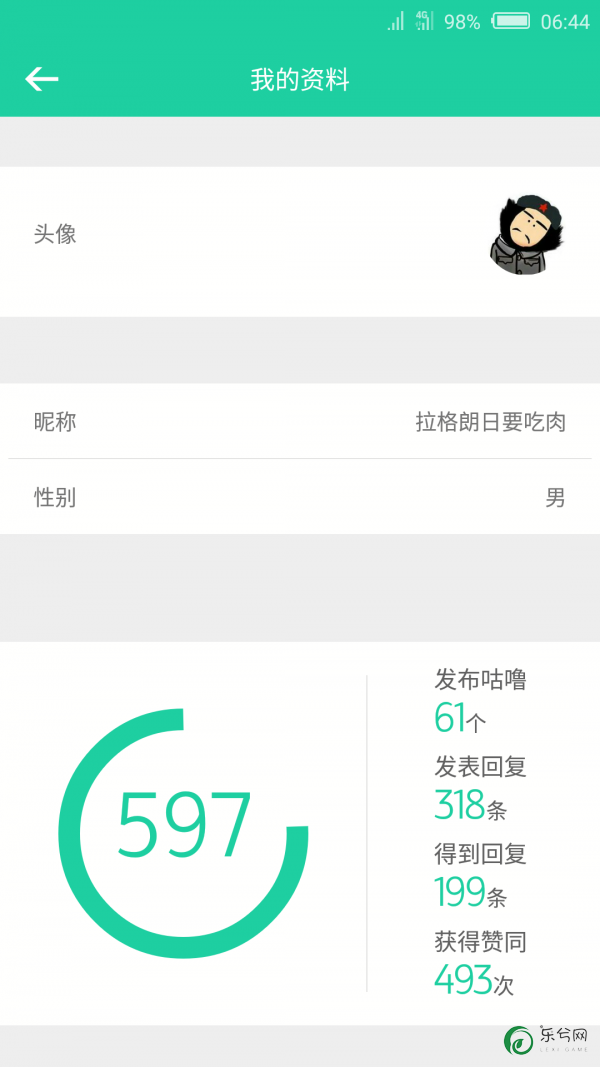Screen dimensions: 600x1067
Task: Edit the 昵称 nickname row
Action: click(x=300, y=421)
